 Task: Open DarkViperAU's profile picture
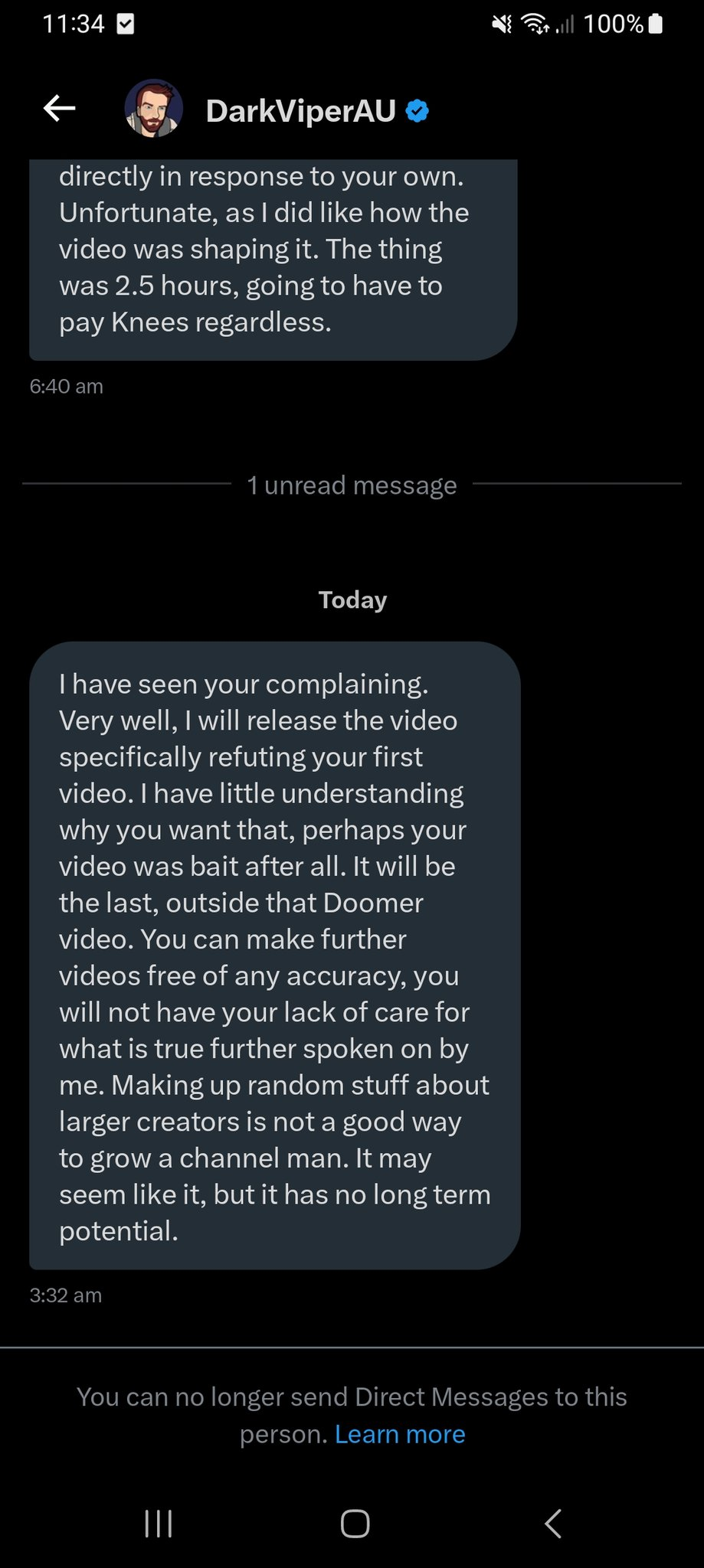click(x=153, y=109)
